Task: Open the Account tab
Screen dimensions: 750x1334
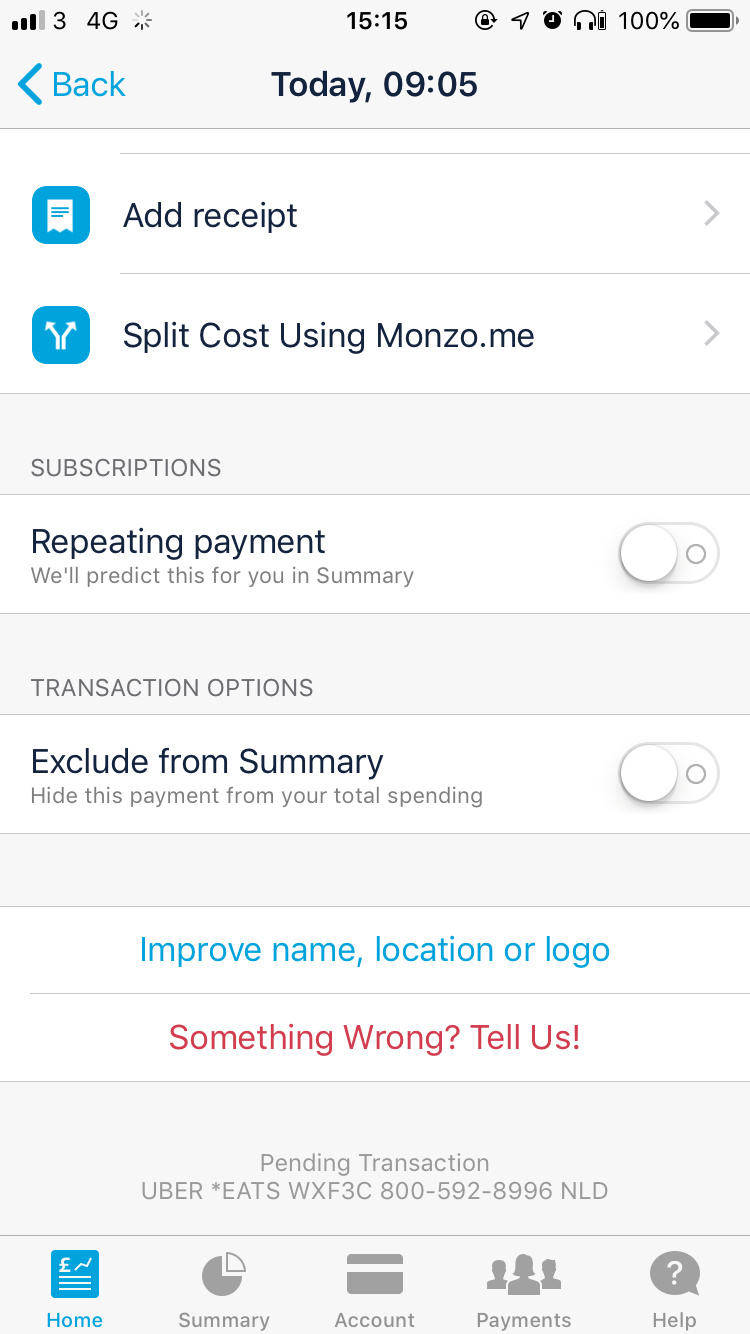Action: 375,1290
